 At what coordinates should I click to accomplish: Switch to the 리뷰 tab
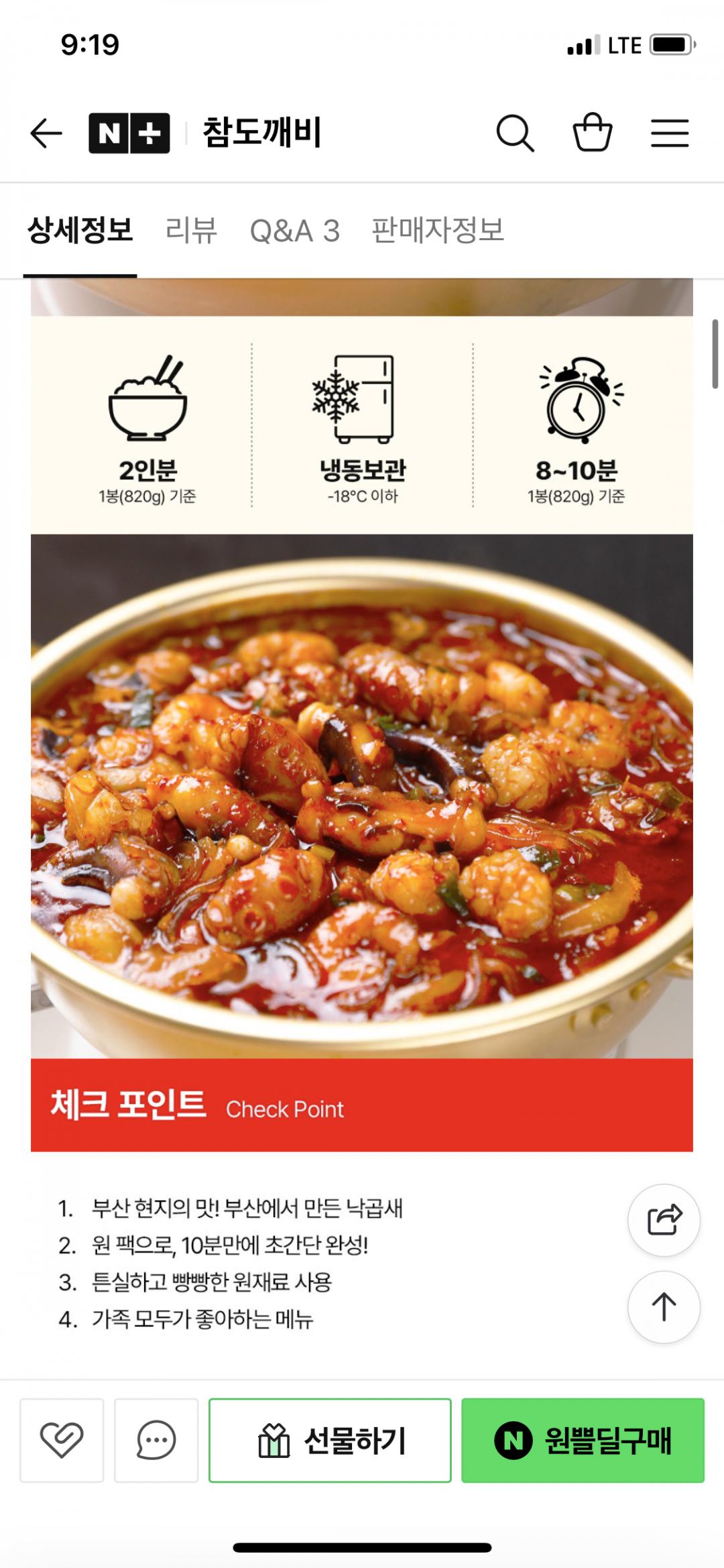191,231
